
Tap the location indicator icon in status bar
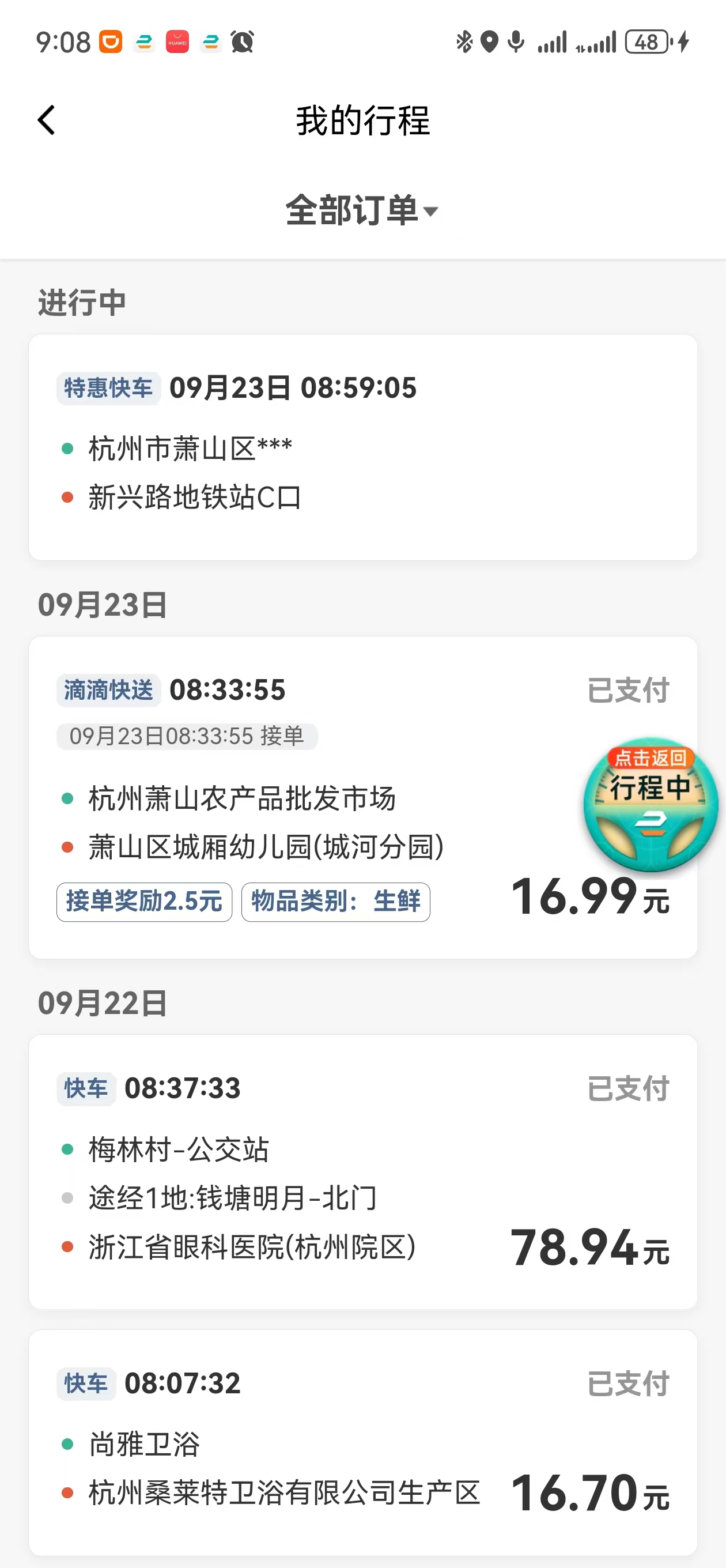coord(489,42)
